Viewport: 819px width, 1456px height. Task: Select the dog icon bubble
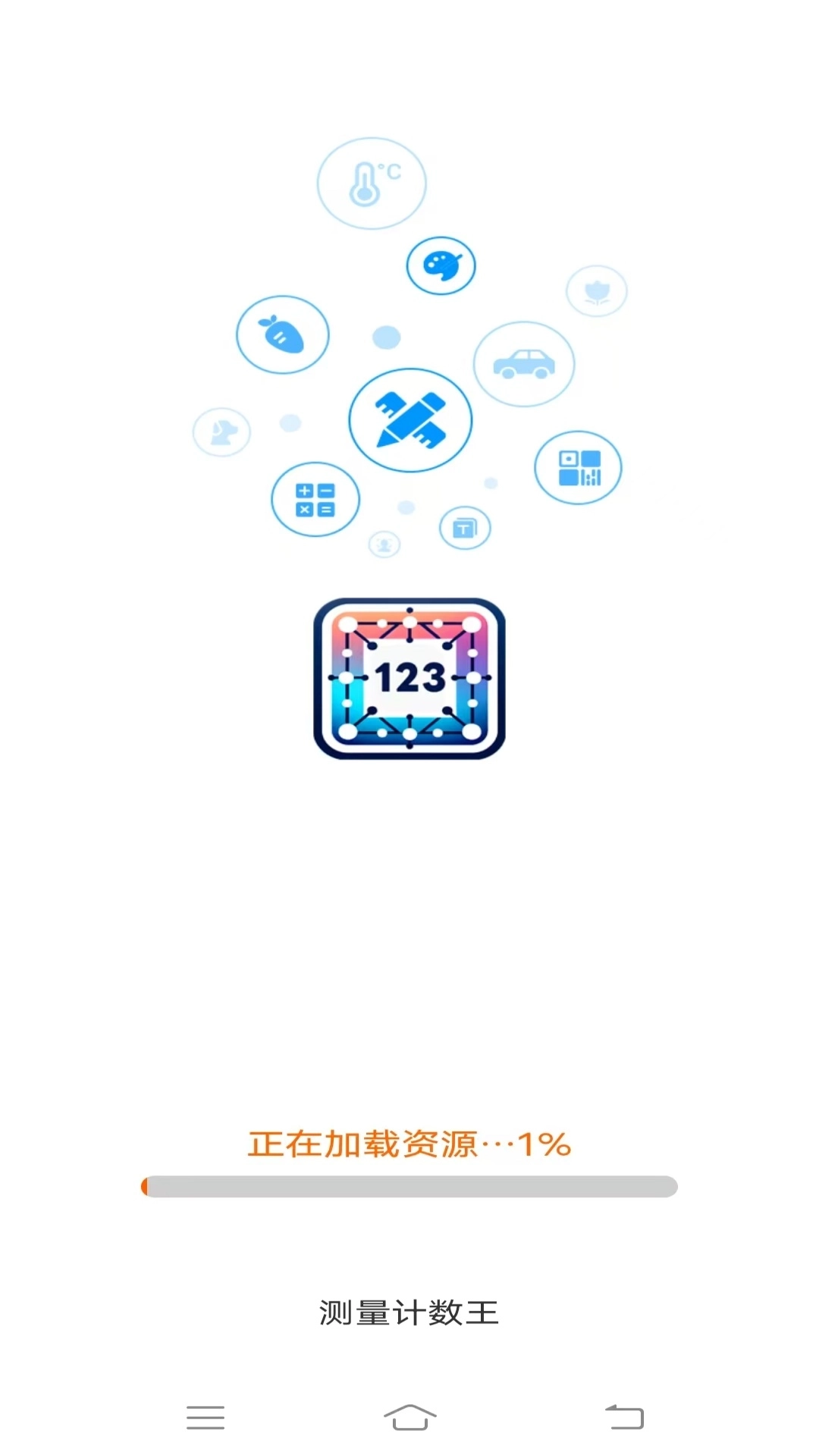pyautogui.click(x=221, y=431)
